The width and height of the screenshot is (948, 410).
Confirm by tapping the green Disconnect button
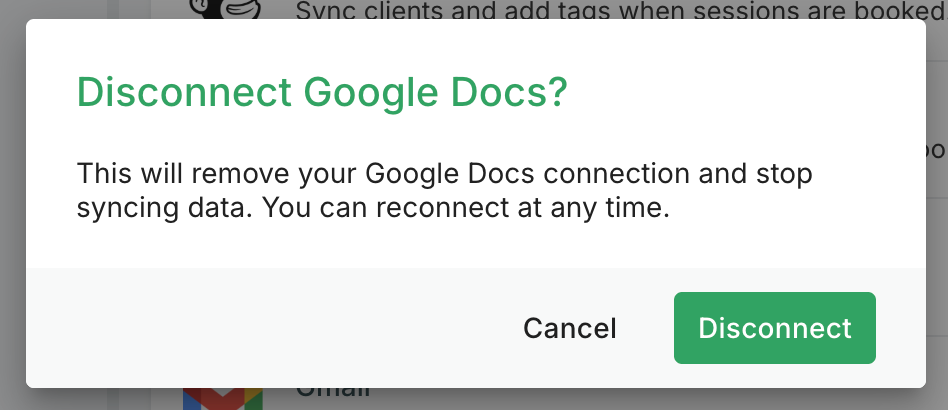tap(775, 328)
